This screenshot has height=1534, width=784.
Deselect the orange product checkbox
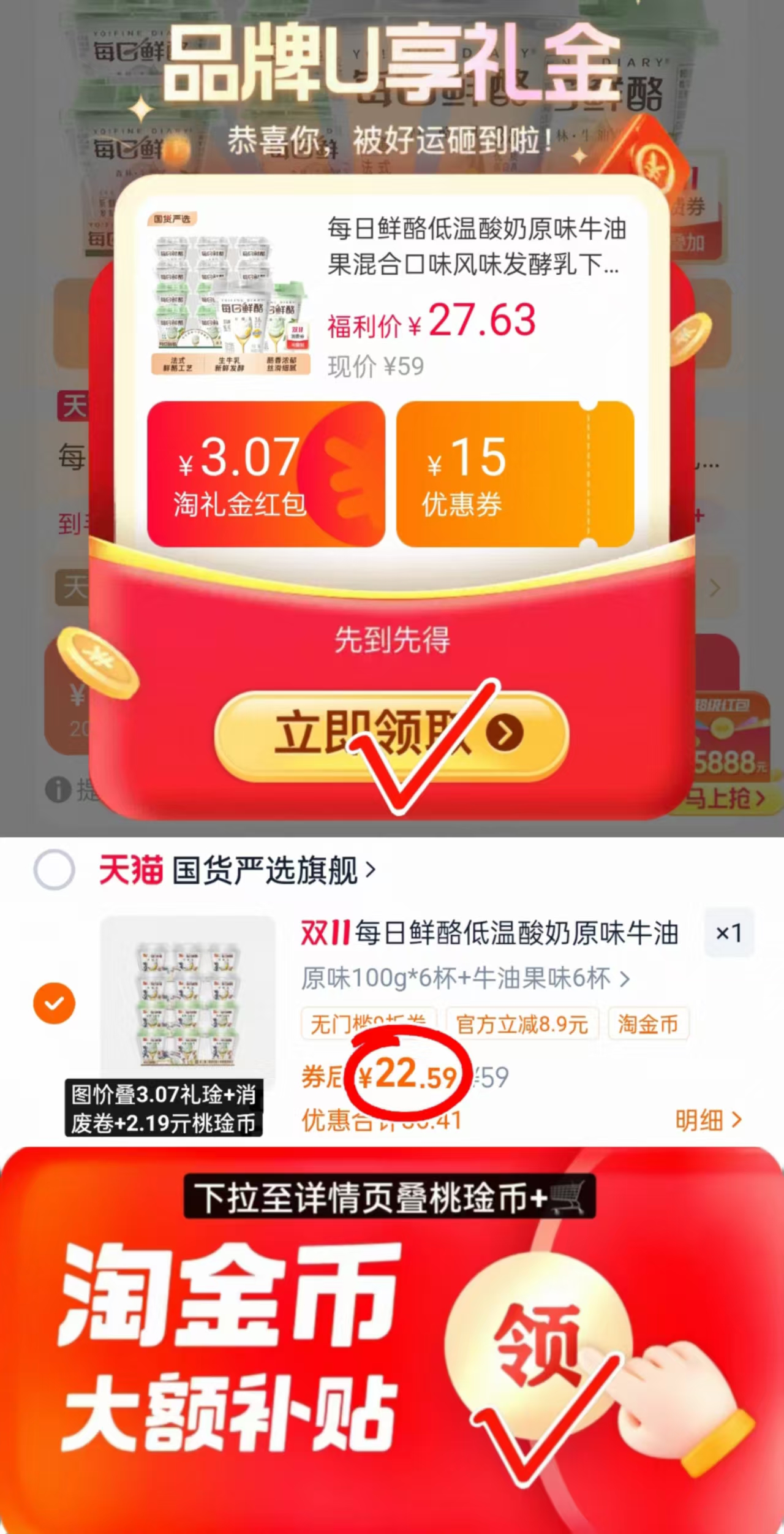click(54, 1003)
